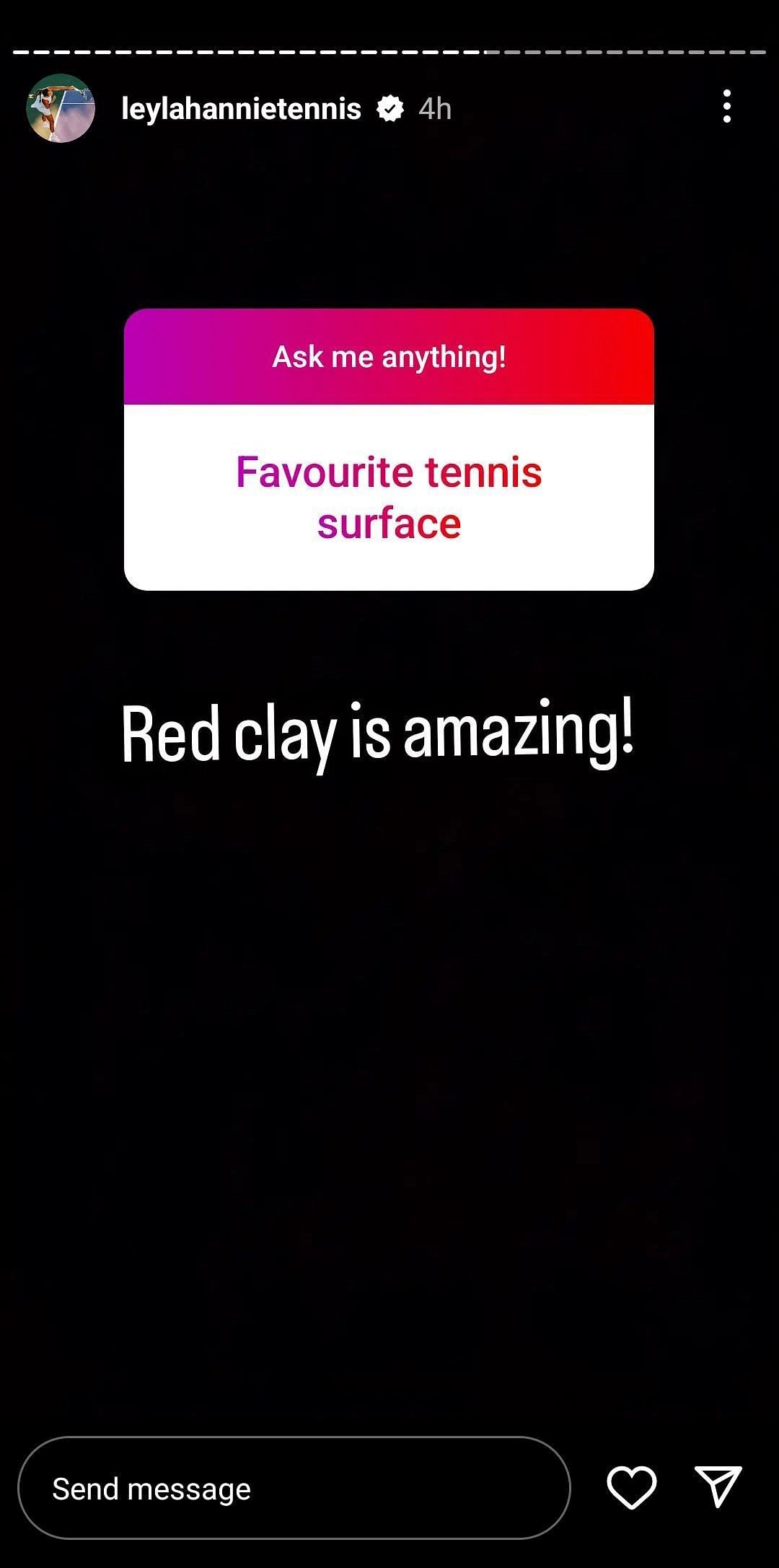Image resolution: width=779 pixels, height=1568 pixels.
Task: Open leylahannietennis profile picture
Action: 61,108
